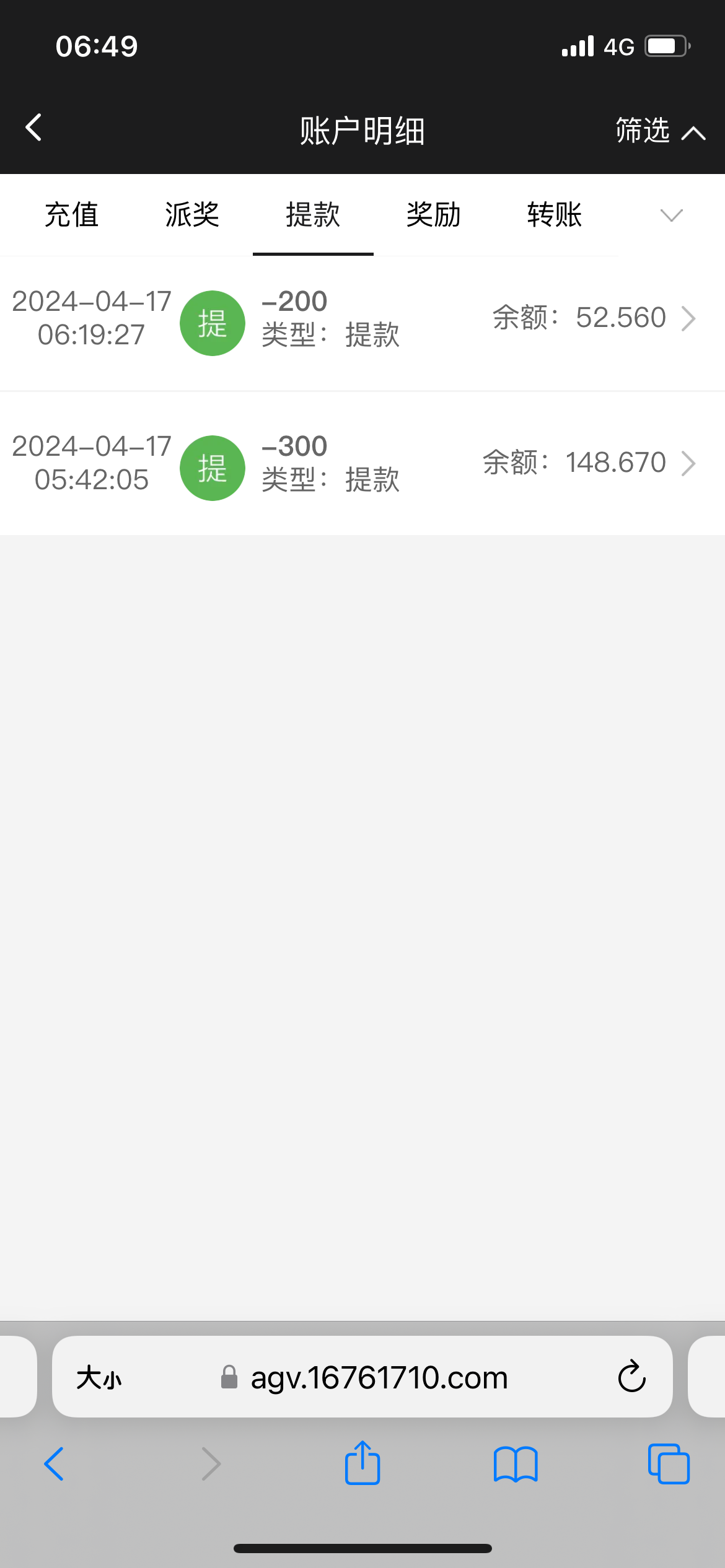Switch to the 派奖 tab

(x=192, y=216)
